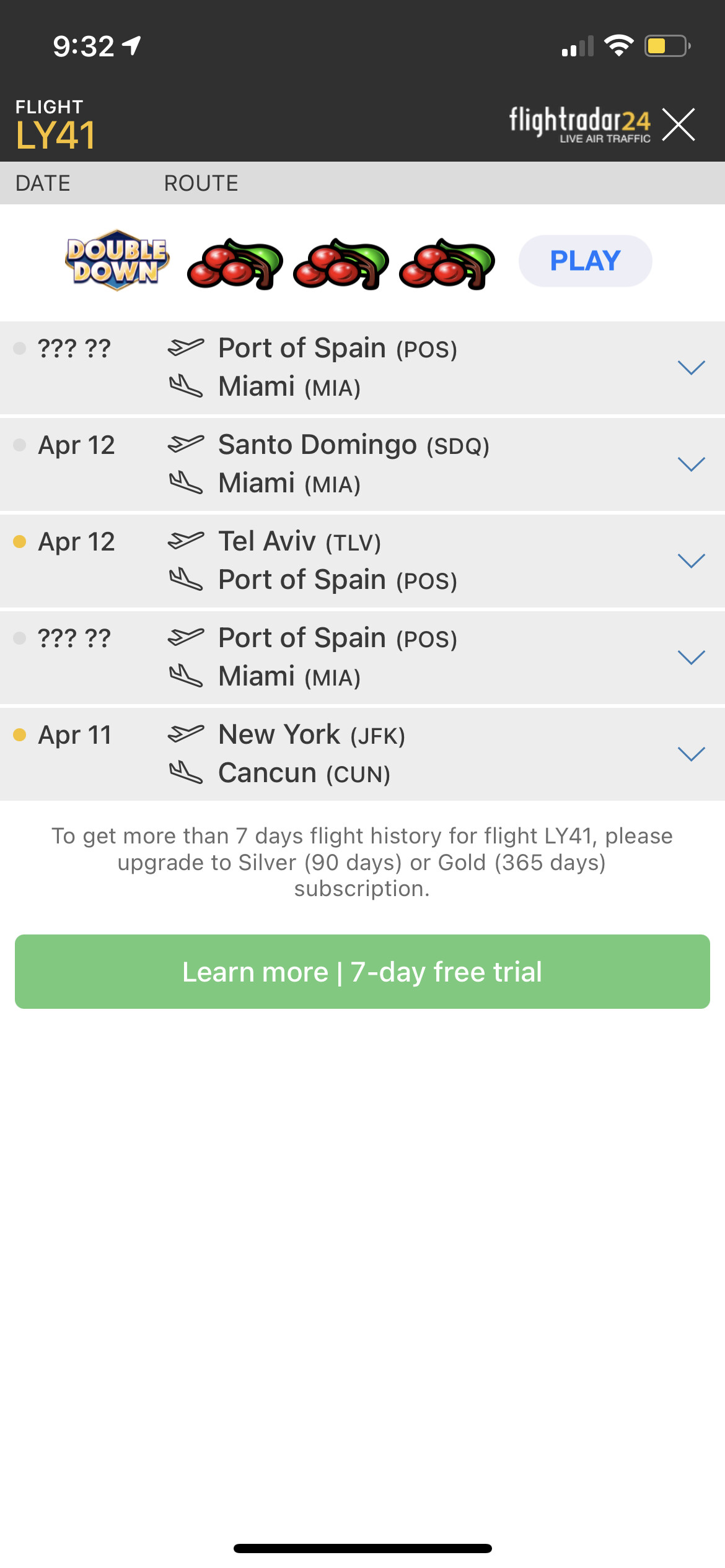The image size is (725, 1568).
Task: Expand the New York to Cancun flight
Action: point(691,754)
